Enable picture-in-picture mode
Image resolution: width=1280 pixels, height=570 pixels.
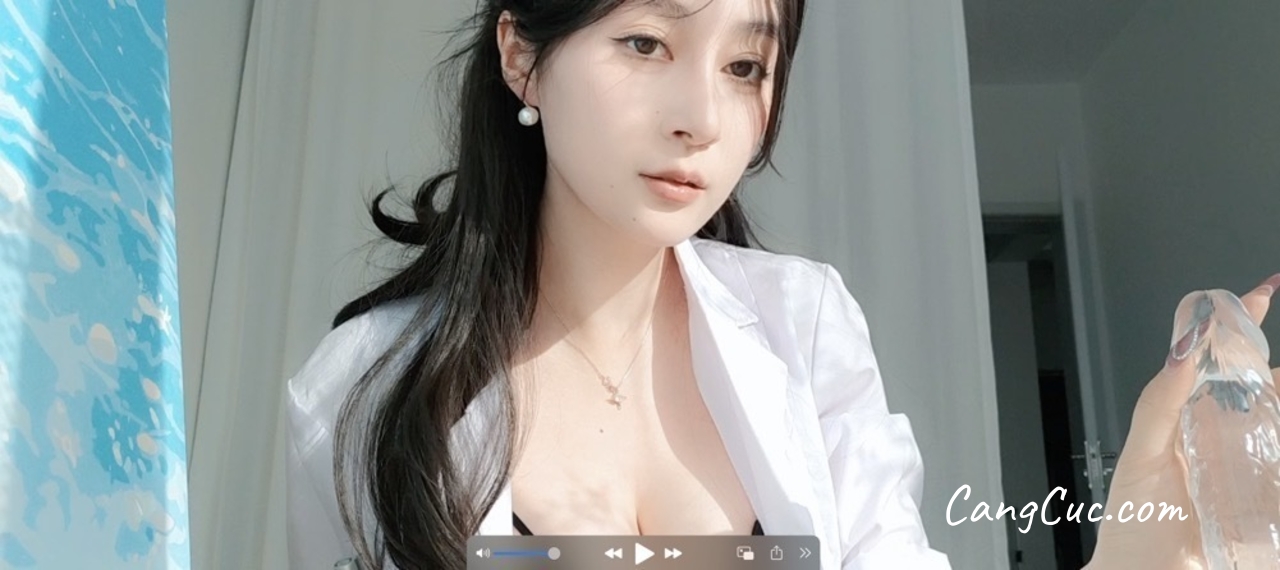pyautogui.click(x=745, y=553)
